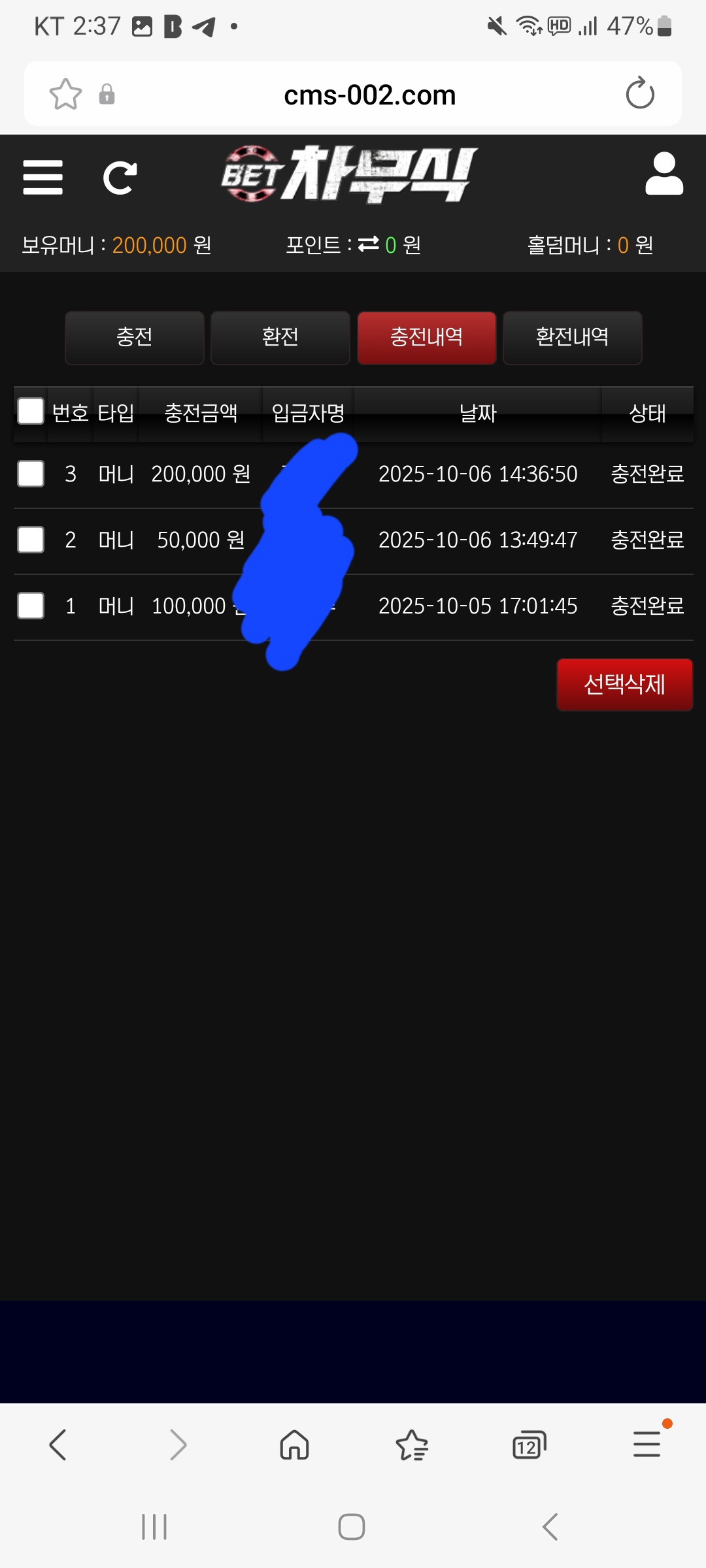
Task: Check the box for row 3 (200,000 원)
Action: tap(31, 474)
